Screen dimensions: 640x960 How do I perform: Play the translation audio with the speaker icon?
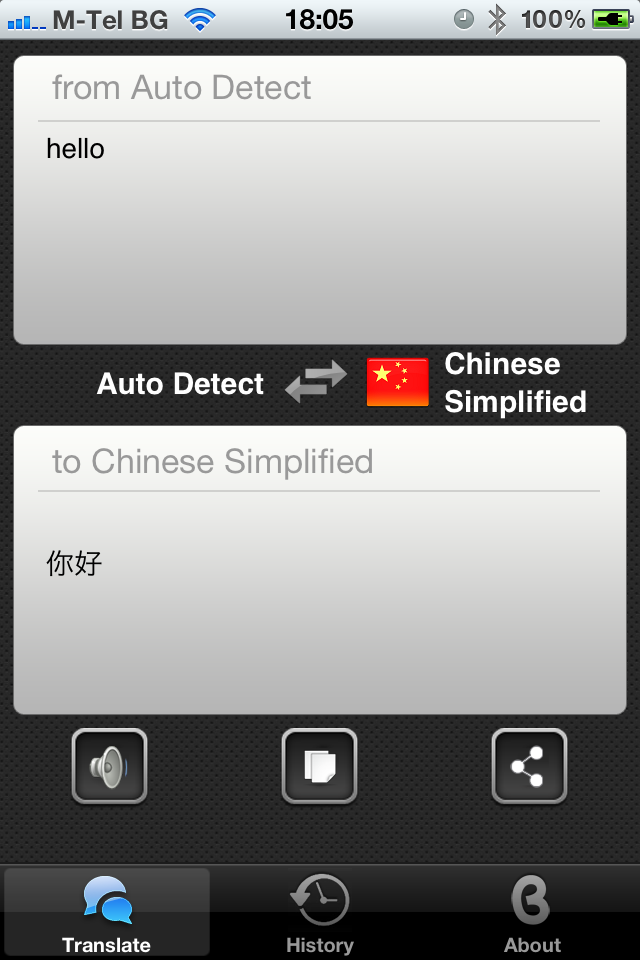109,766
